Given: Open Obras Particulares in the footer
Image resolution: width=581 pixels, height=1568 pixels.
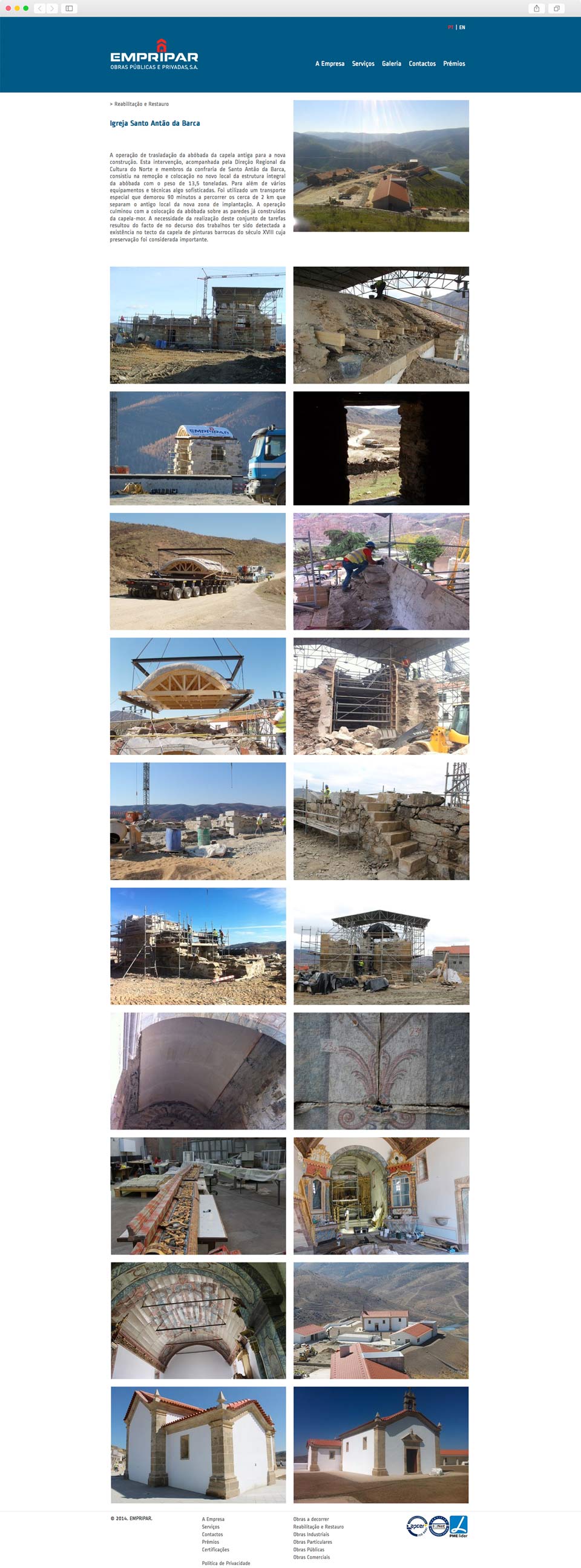Looking at the screenshot, I should 312,1542.
